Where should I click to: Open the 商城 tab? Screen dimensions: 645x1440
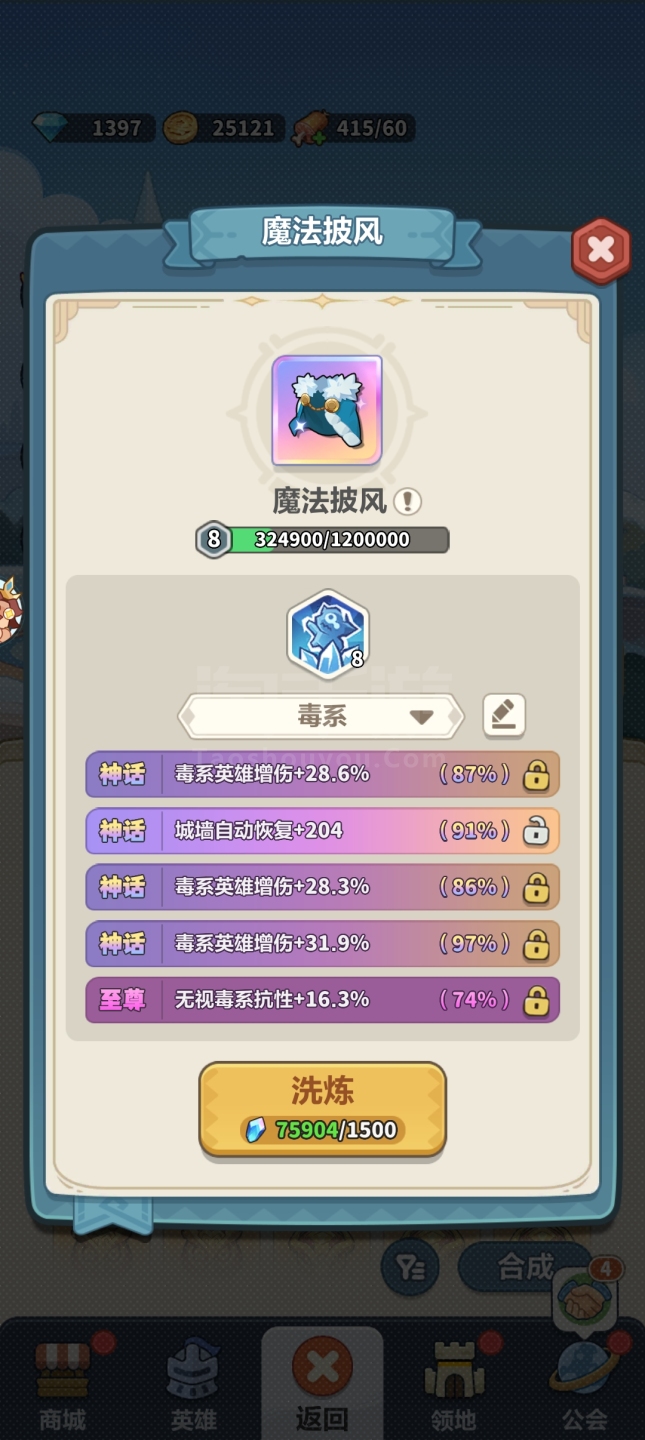coord(63,1384)
